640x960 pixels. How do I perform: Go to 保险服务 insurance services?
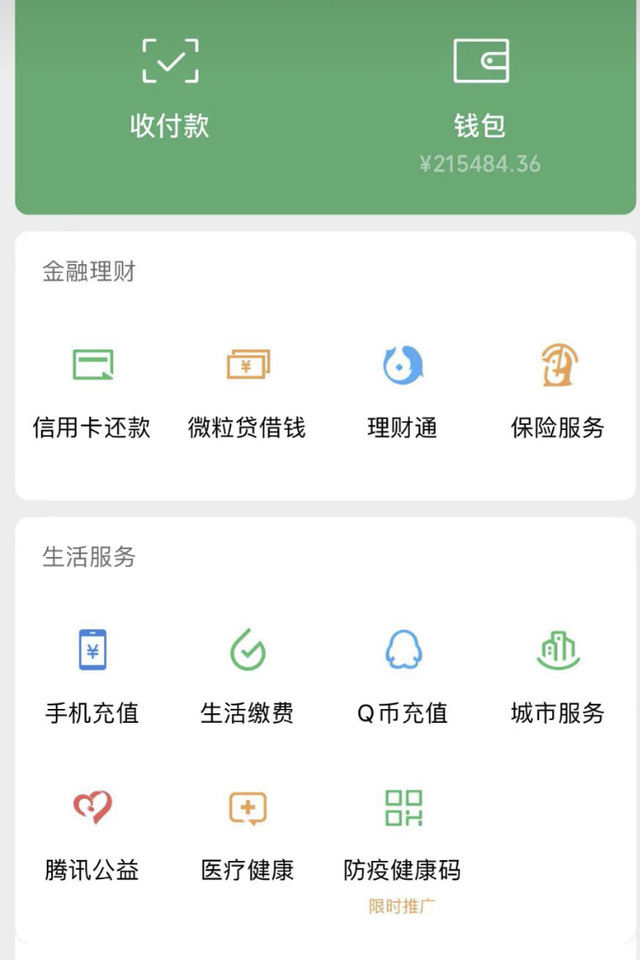pyautogui.click(x=557, y=392)
